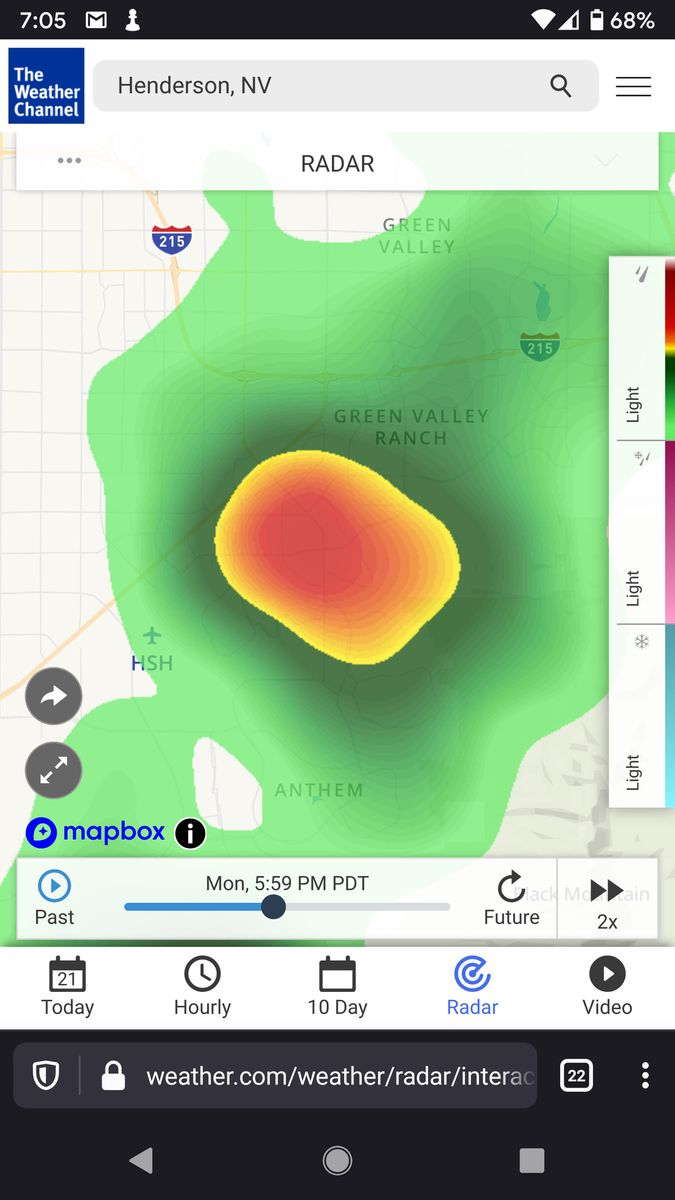The image size is (675, 1200).
Task: Share the radar map
Action: 53,696
